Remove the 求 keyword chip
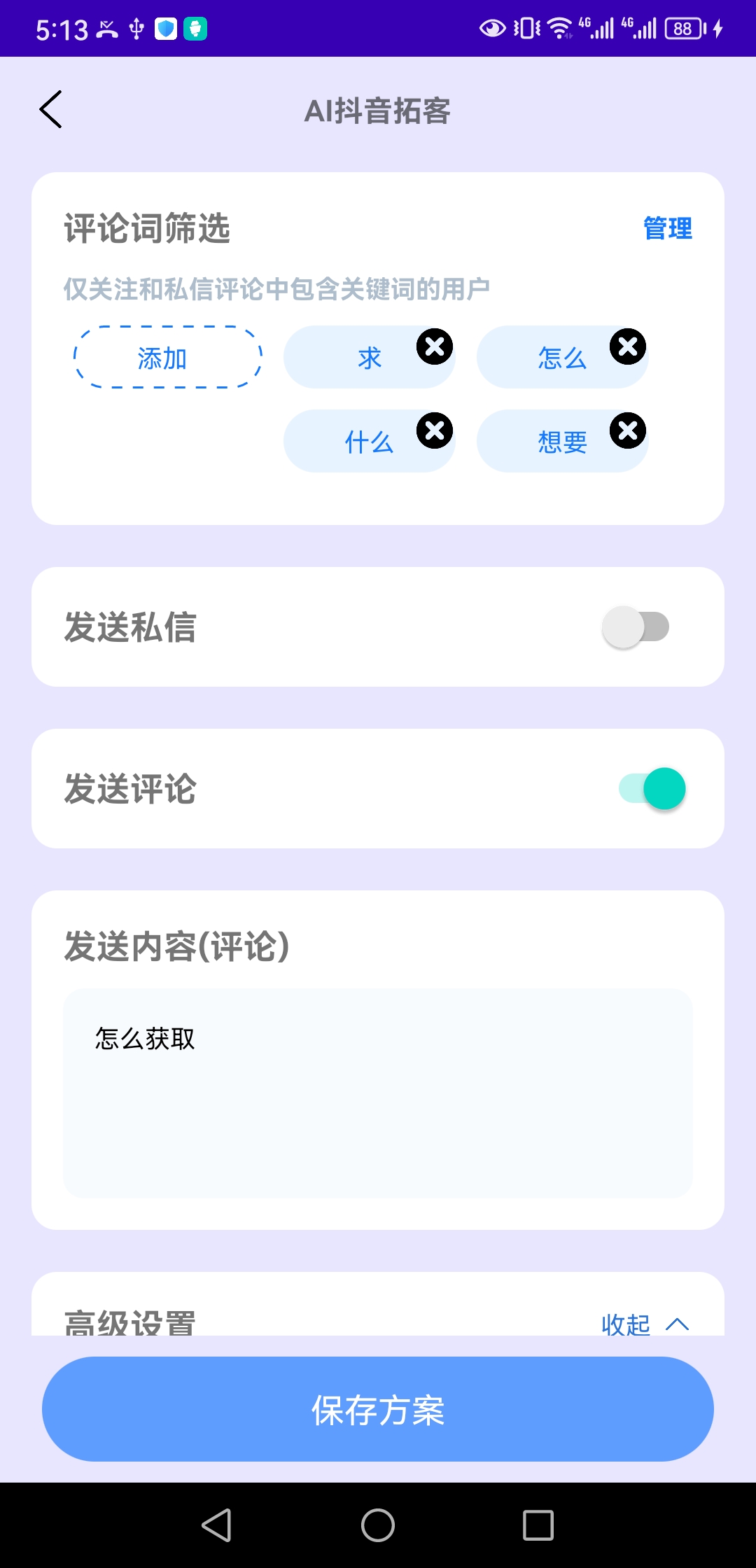756x1568 pixels. coord(435,346)
